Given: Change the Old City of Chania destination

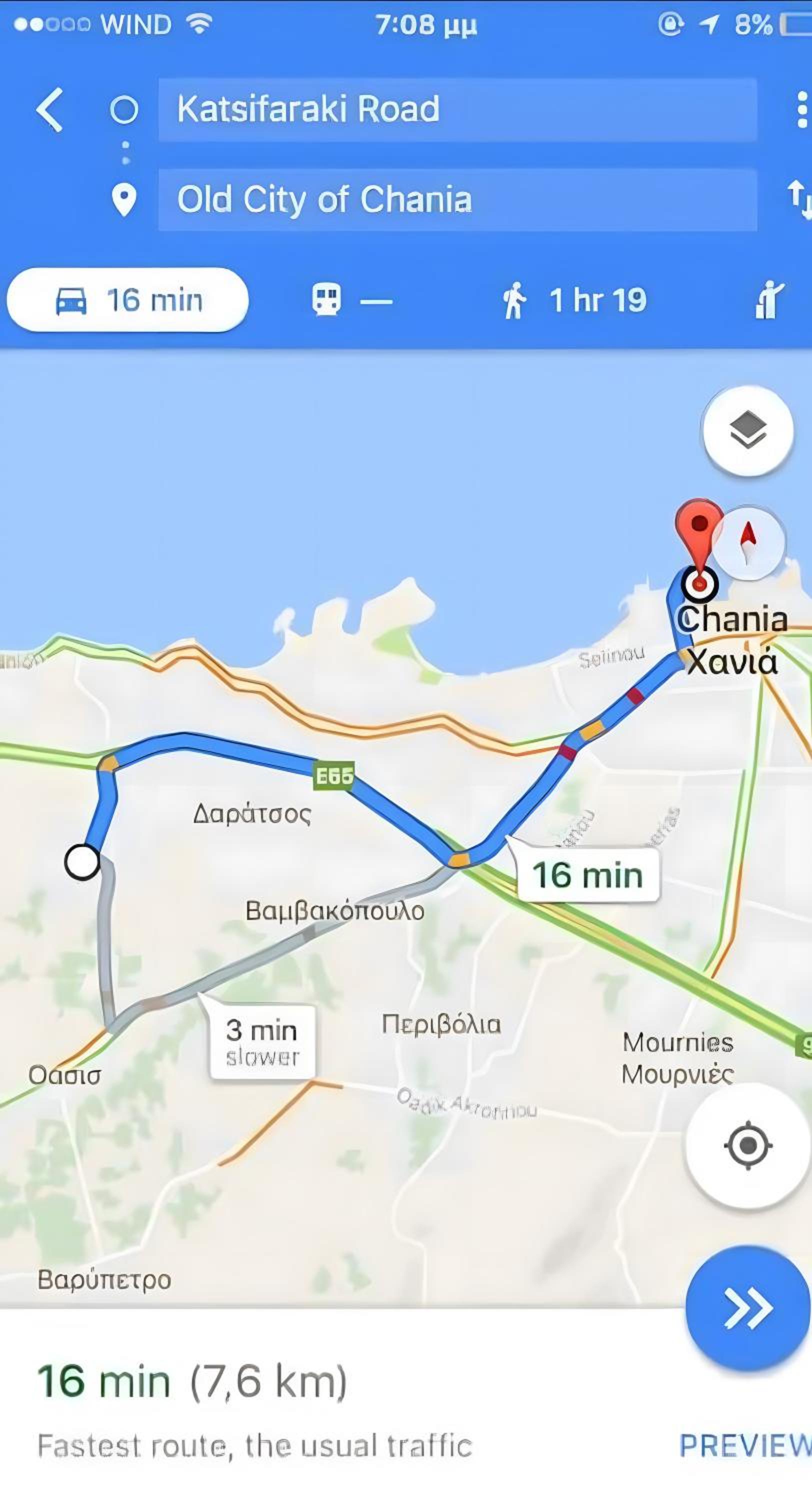Looking at the screenshot, I should tap(458, 199).
